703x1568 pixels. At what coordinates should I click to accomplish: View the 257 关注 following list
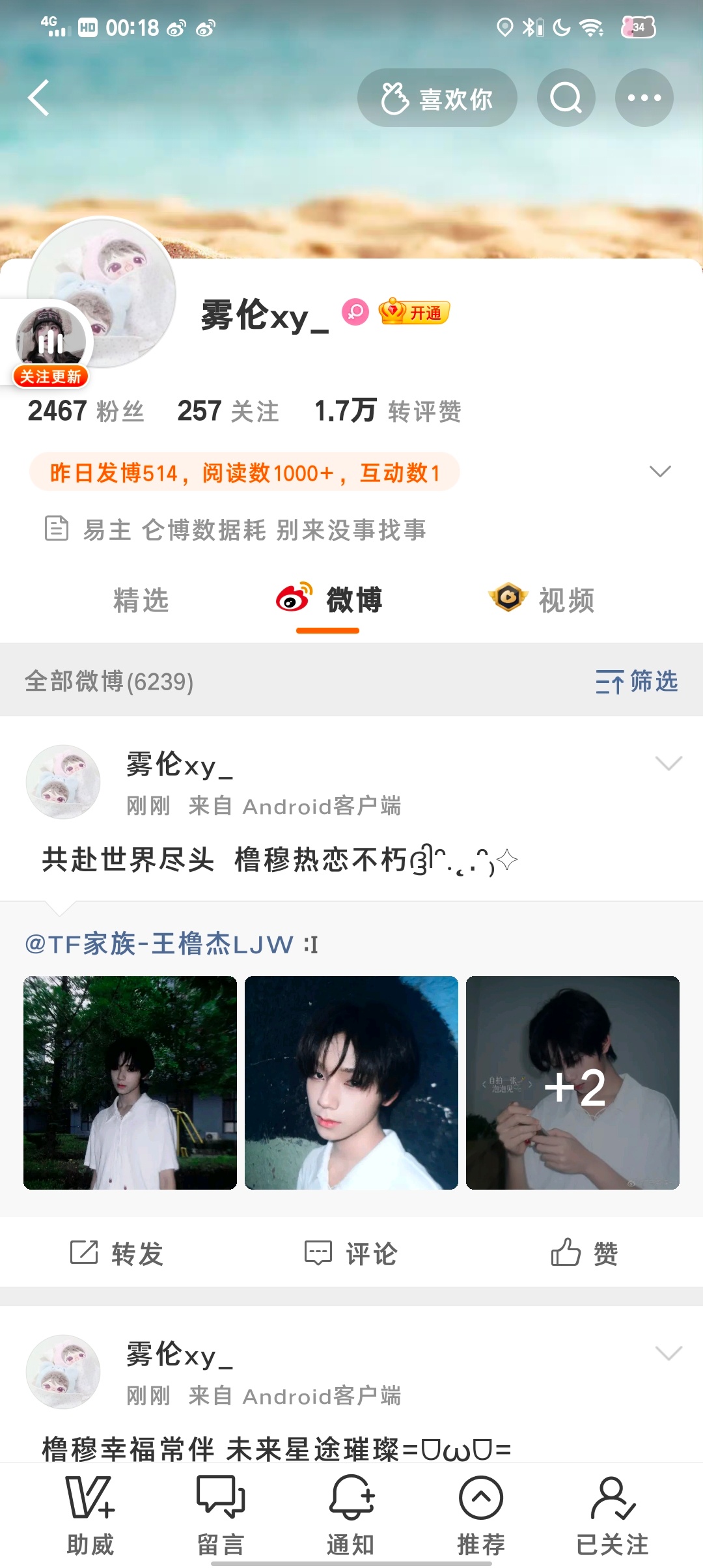(228, 411)
